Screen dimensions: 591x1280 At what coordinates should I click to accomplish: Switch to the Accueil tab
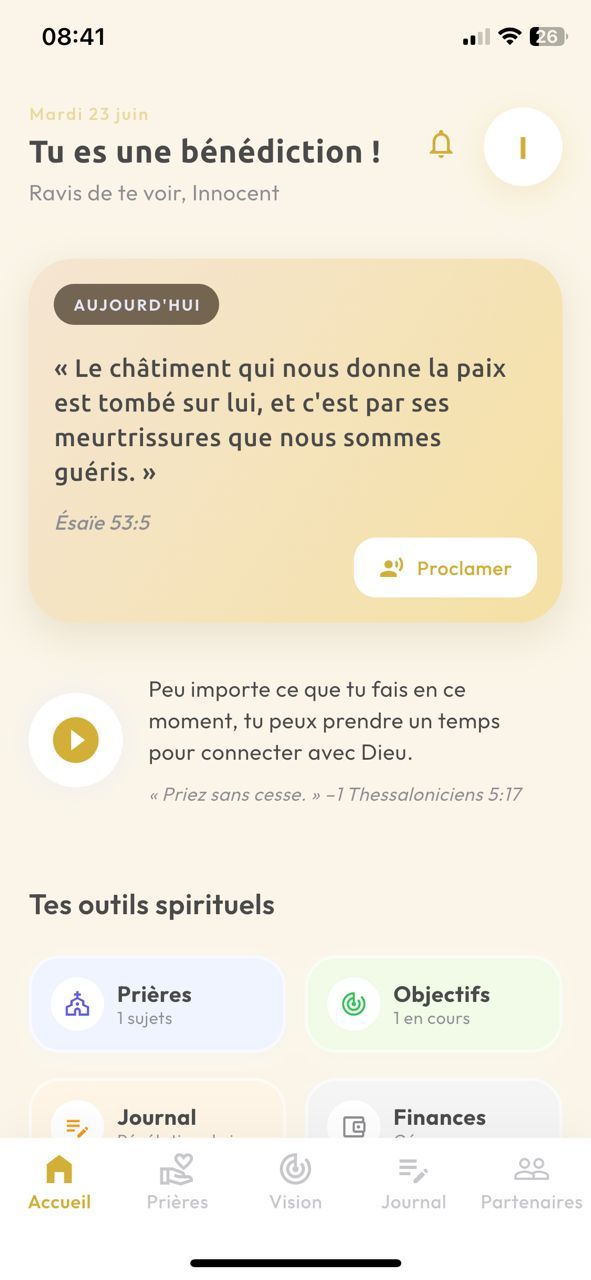click(59, 1183)
